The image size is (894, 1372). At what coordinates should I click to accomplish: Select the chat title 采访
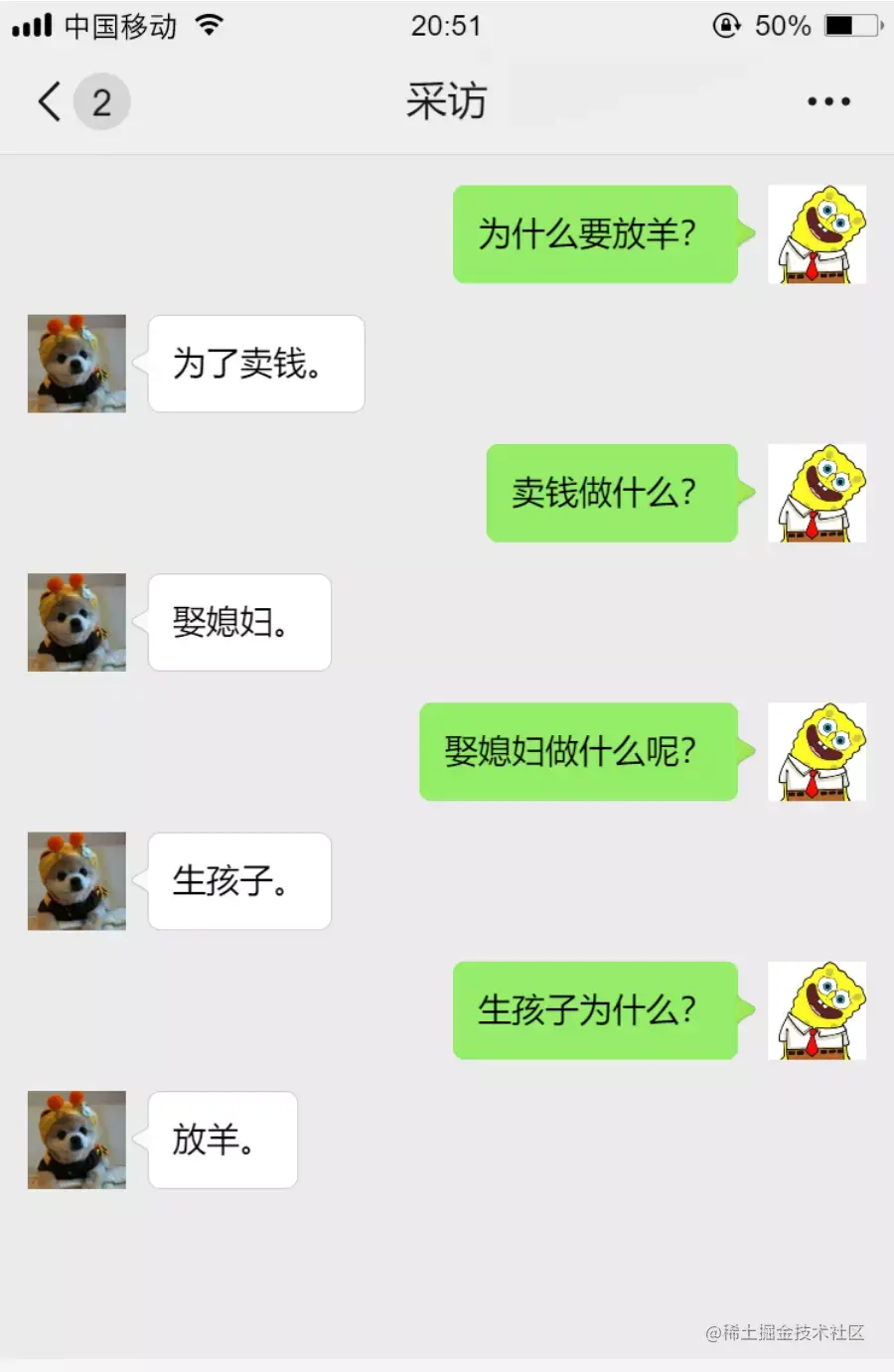pos(446,100)
